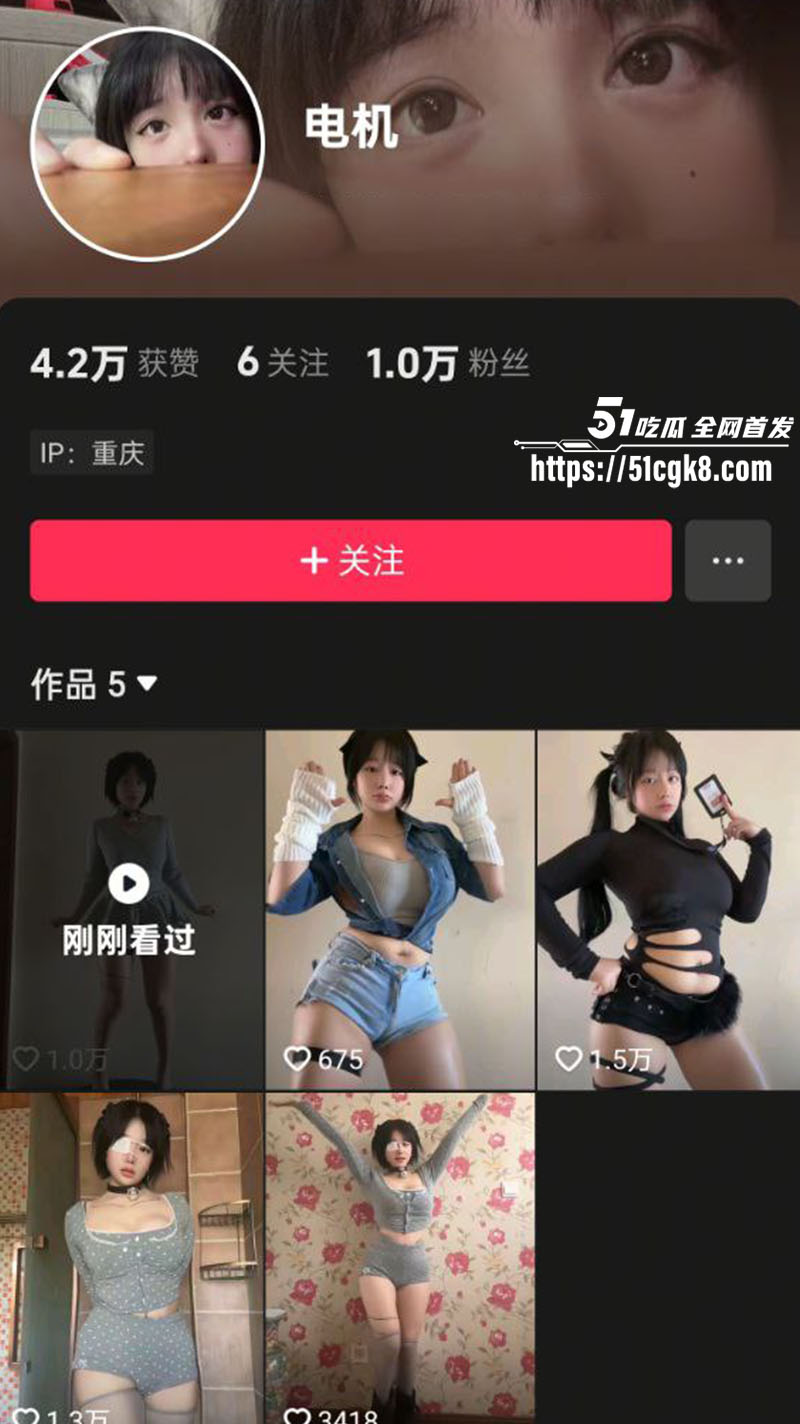Tap the red 关注 follow button
The width and height of the screenshot is (800, 1424).
click(x=350, y=561)
